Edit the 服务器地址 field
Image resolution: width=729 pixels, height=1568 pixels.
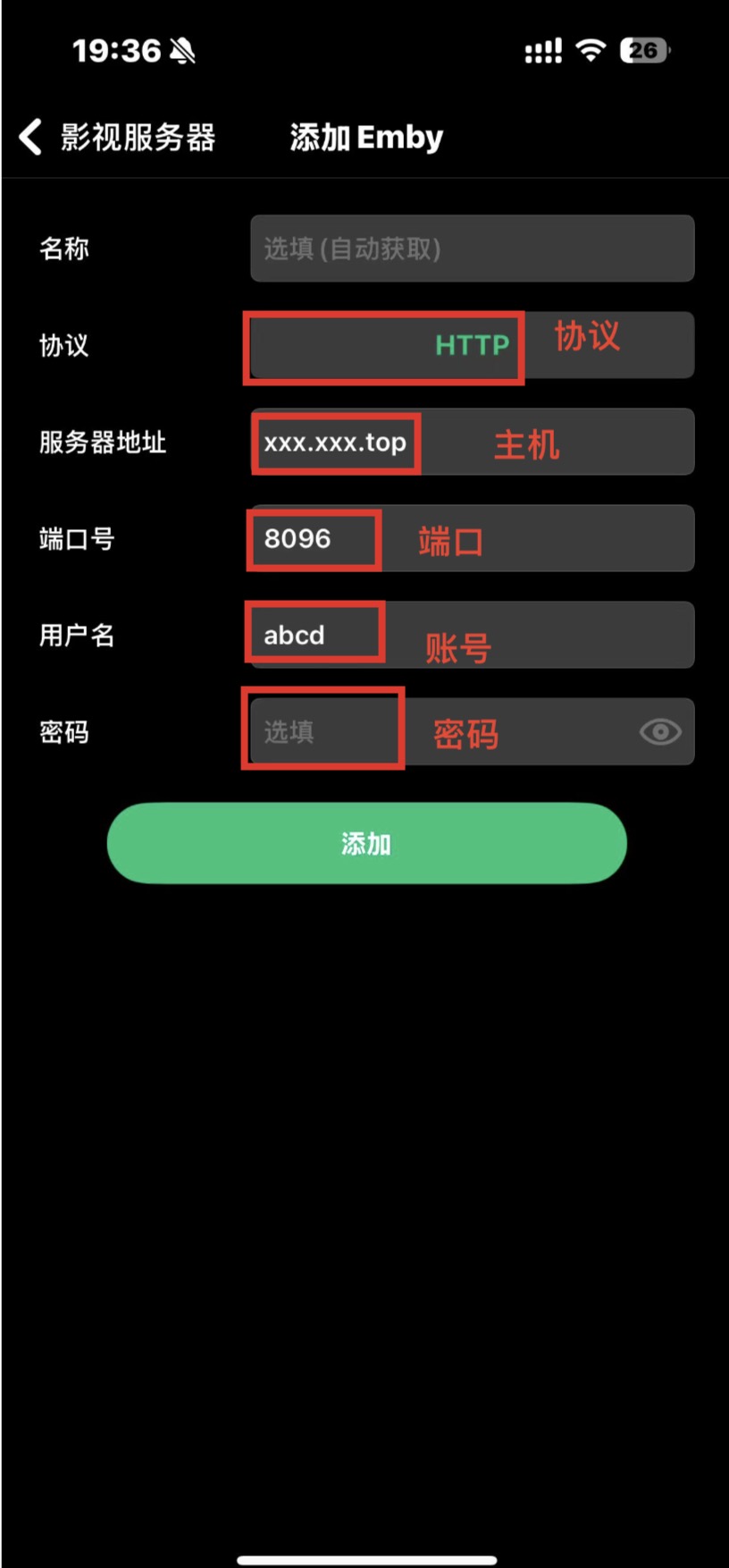pyautogui.click(x=472, y=442)
